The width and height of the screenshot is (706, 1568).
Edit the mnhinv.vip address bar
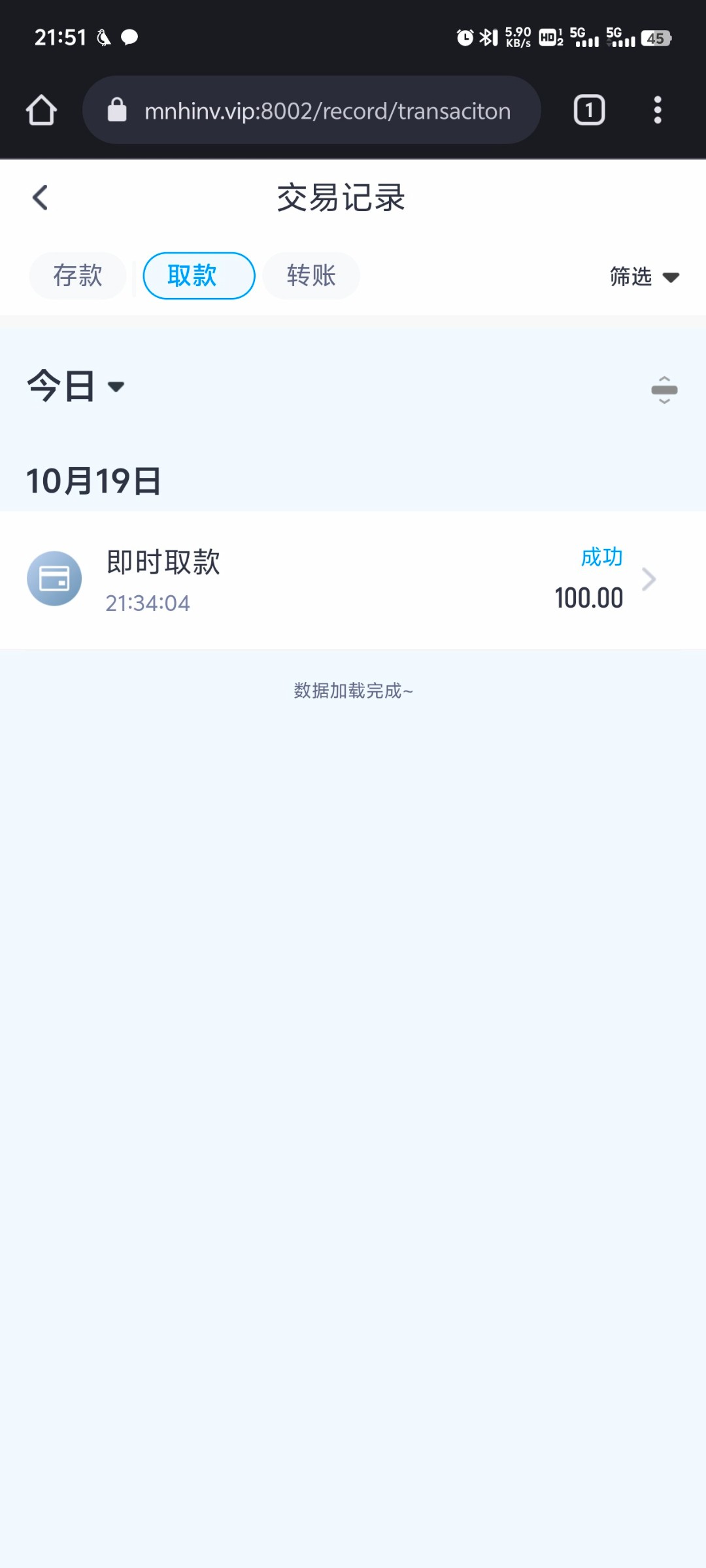[312, 110]
